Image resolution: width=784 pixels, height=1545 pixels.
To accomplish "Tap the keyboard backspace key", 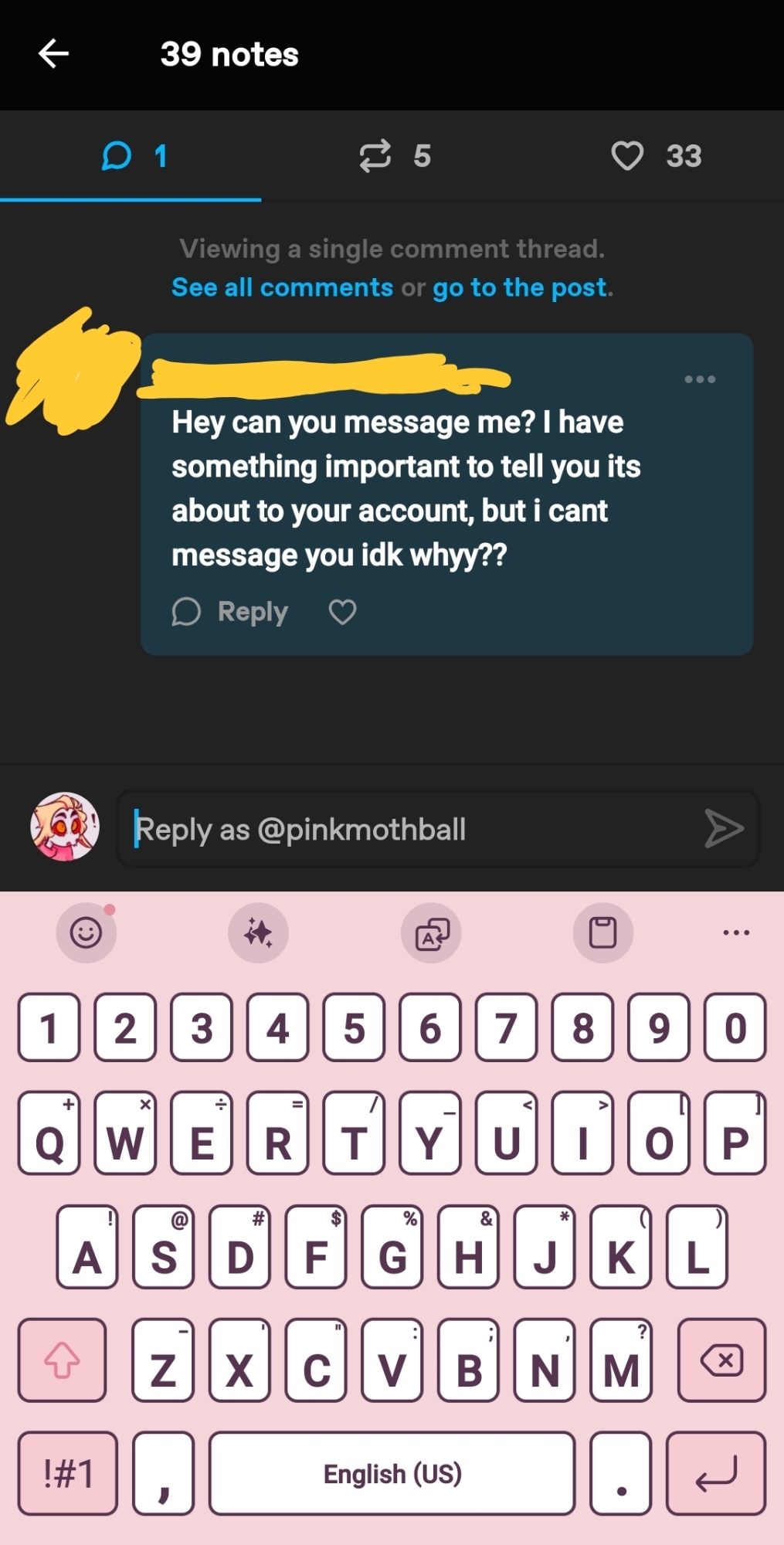I will [x=721, y=1360].
